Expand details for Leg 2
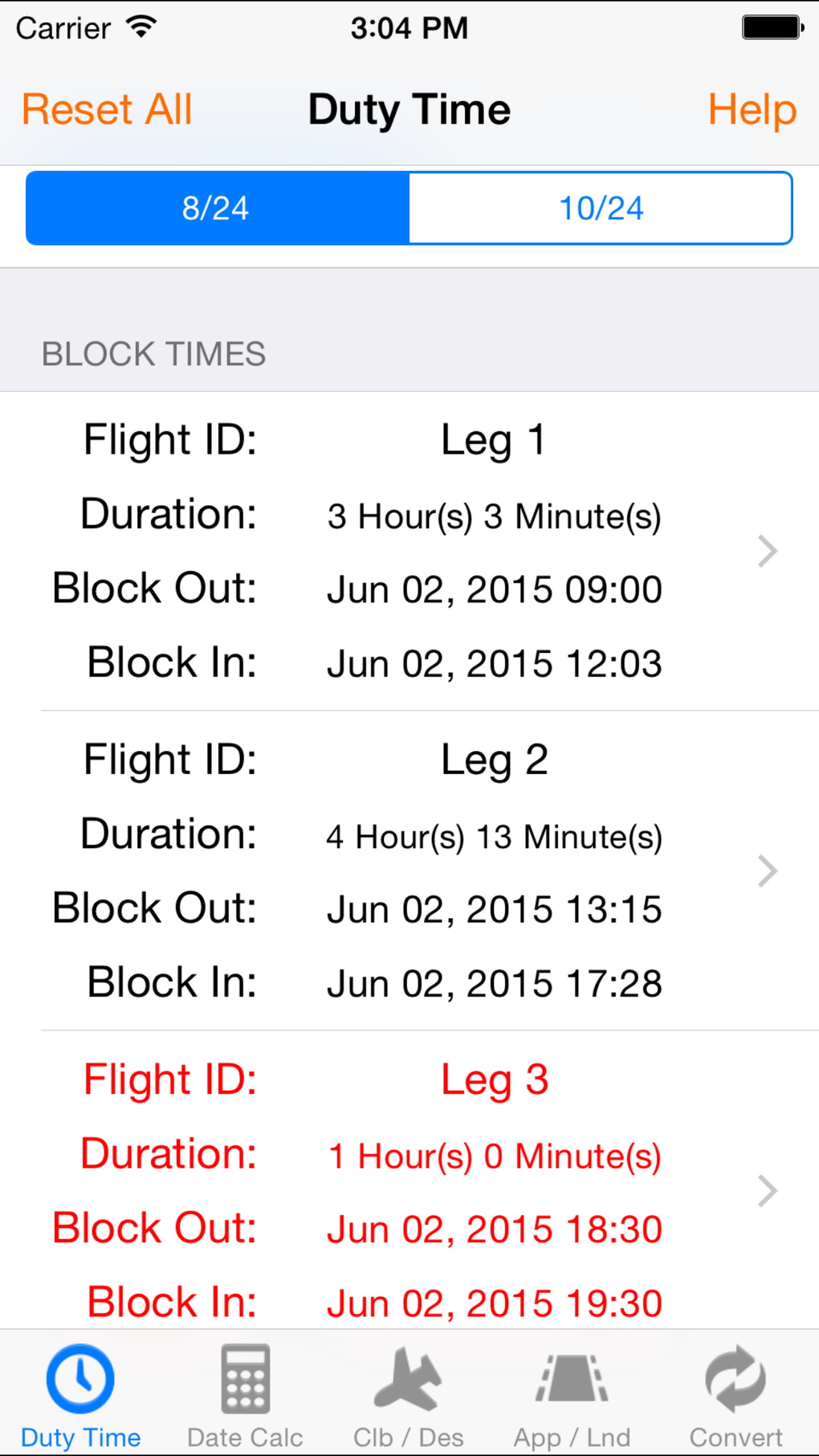 [x=766, y=871]
